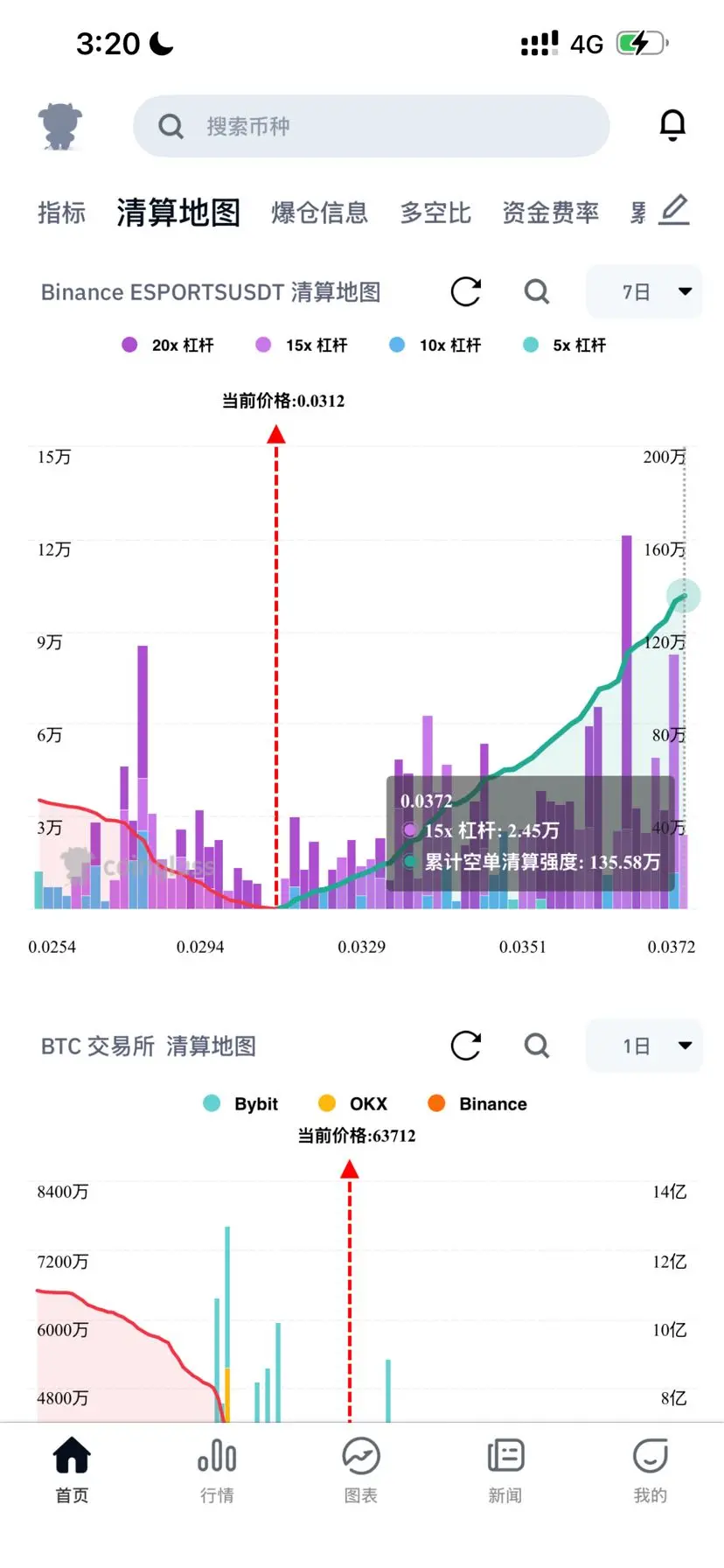This screenshot has width=724, height=1568.
Task: Toggle the Bybit legend series
Action: [x=240, y=1103]
